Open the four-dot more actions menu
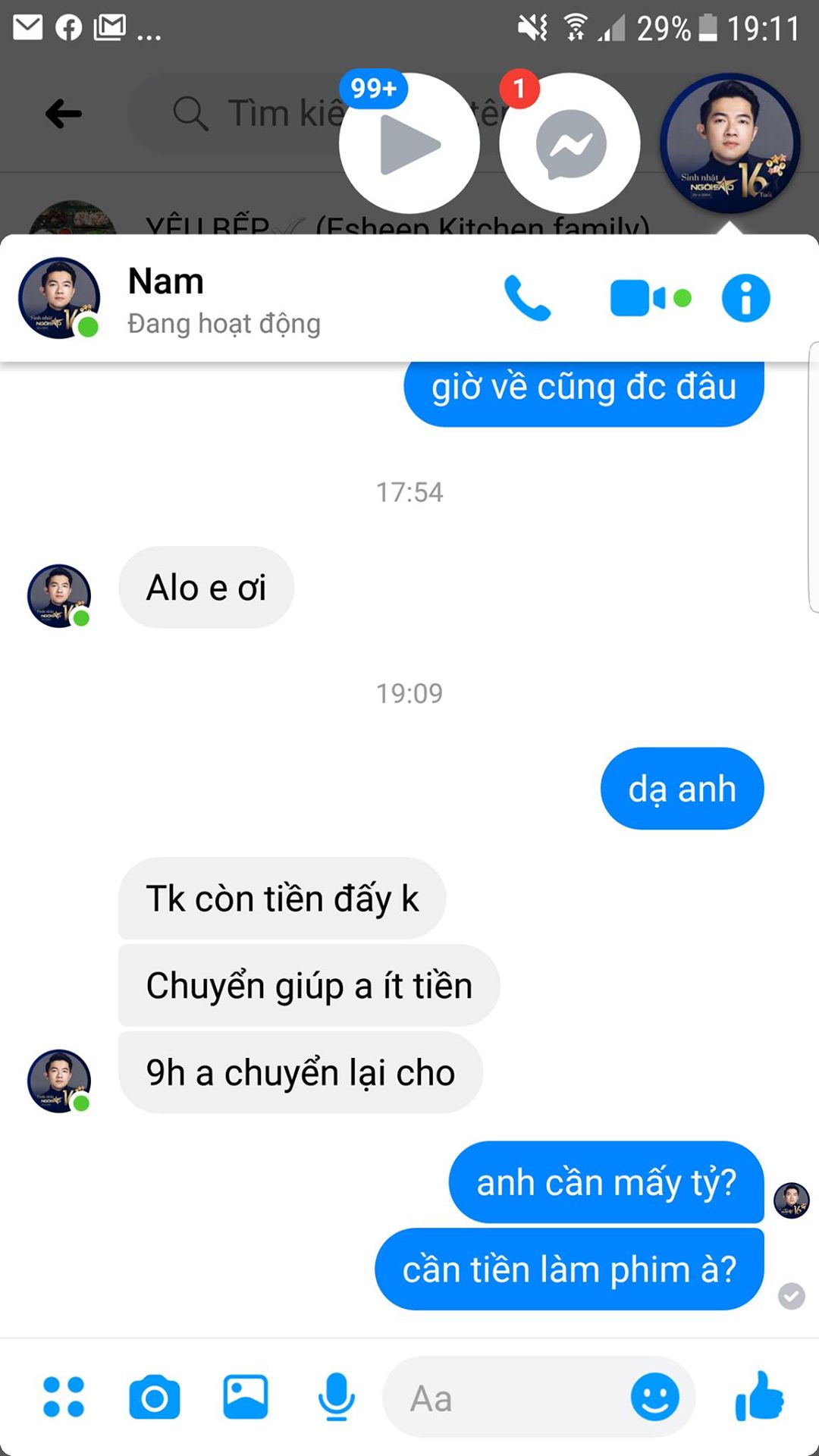Viewport: 819px width, 1456px height. [64, 1397]
